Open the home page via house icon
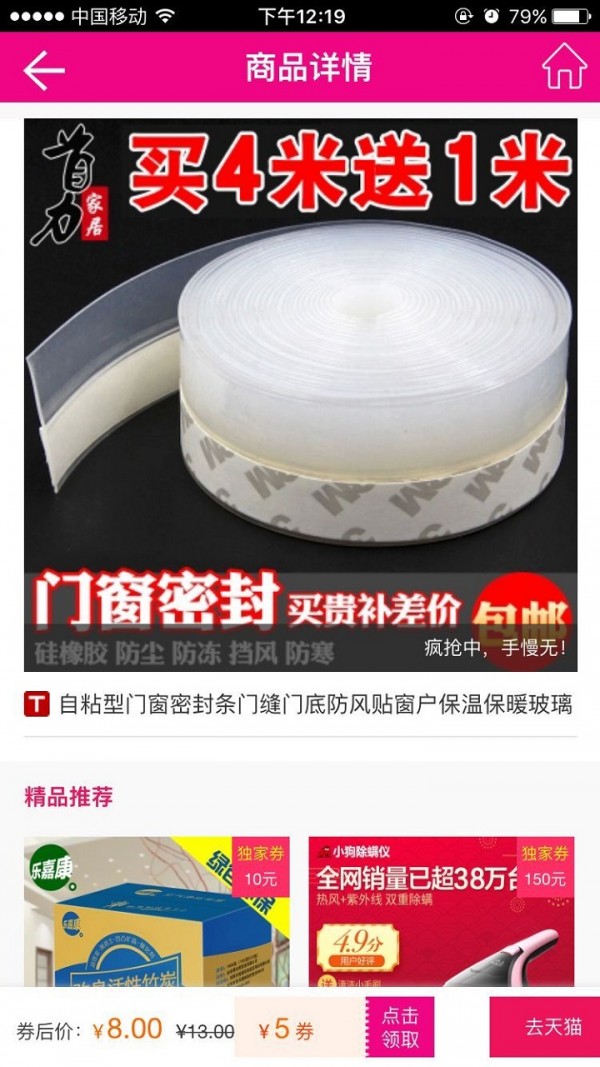 pos(563,67)
